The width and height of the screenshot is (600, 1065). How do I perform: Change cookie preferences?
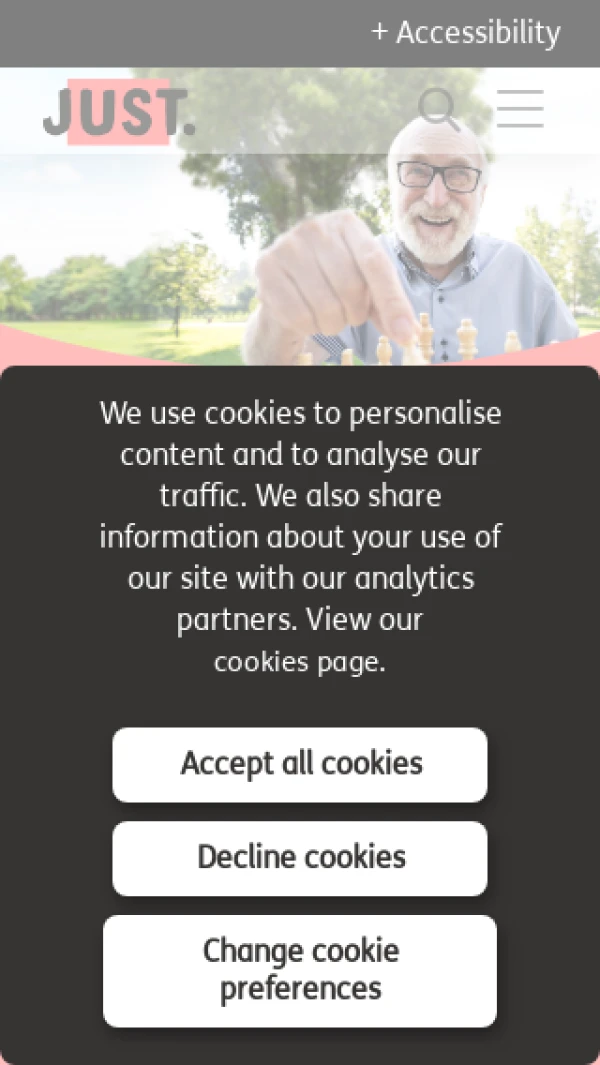coord(300,970)
